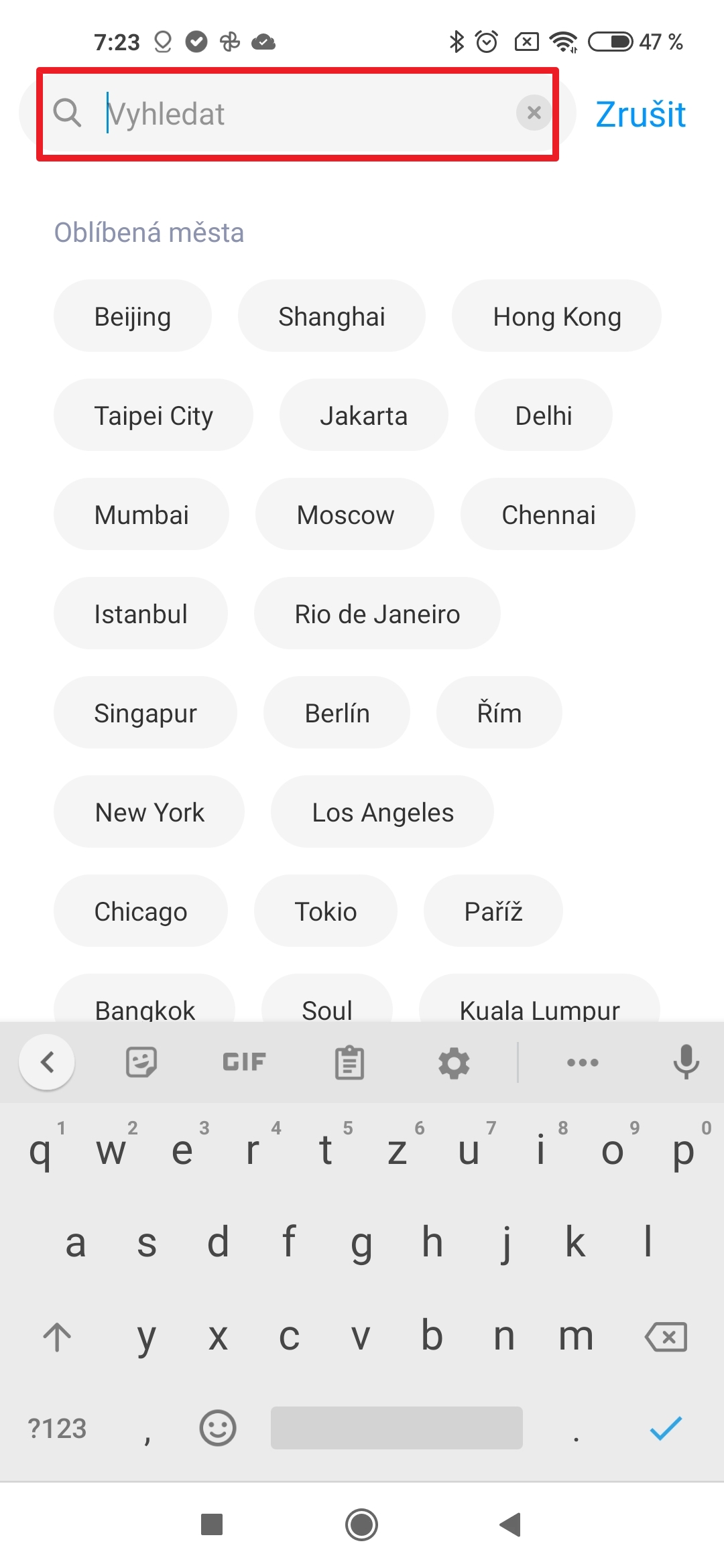Open keyboard settings gear
Screen dimensions: 724x1568
[454, 1063]
